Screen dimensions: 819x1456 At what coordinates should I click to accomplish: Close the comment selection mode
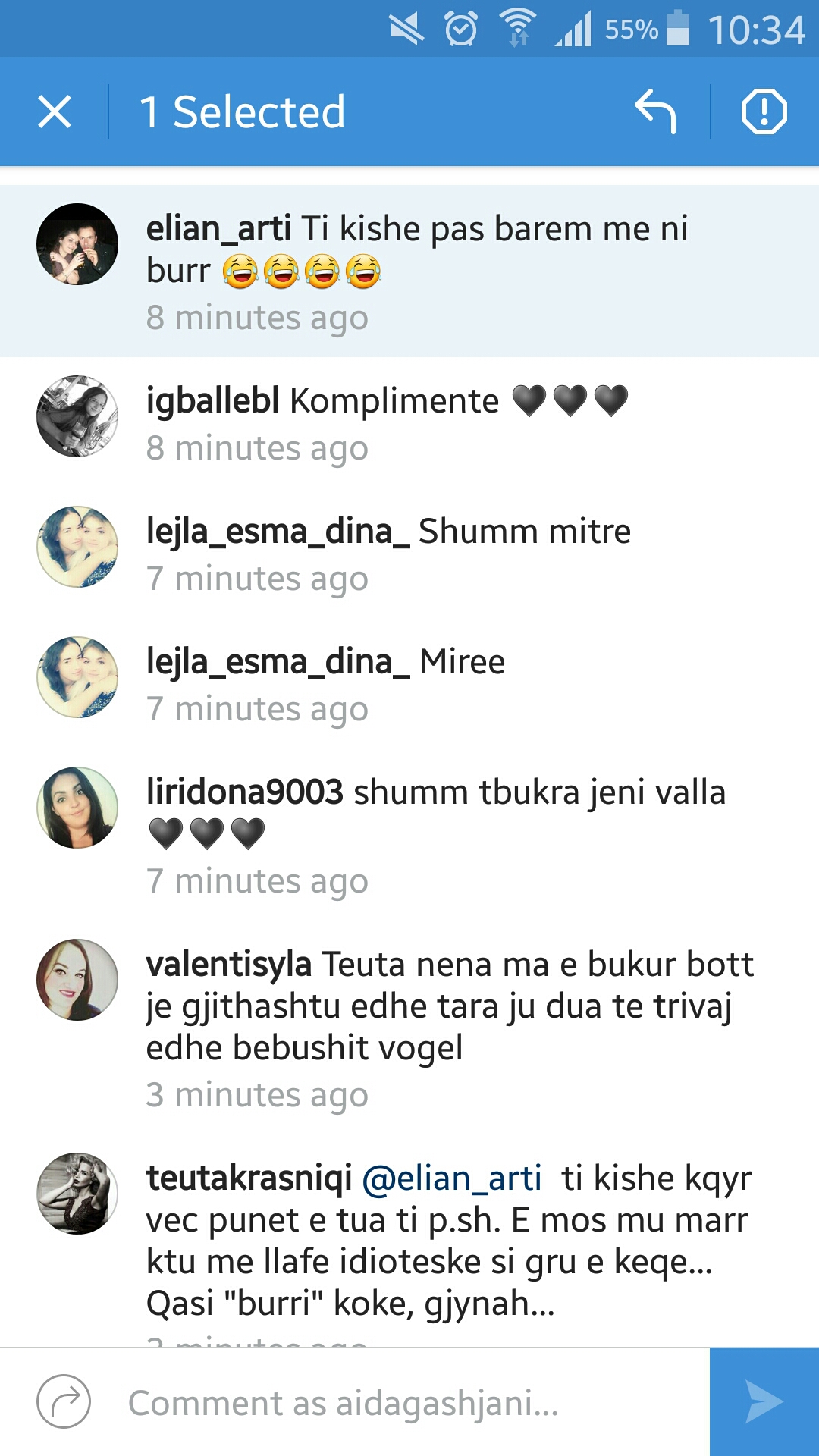[55, 112]
